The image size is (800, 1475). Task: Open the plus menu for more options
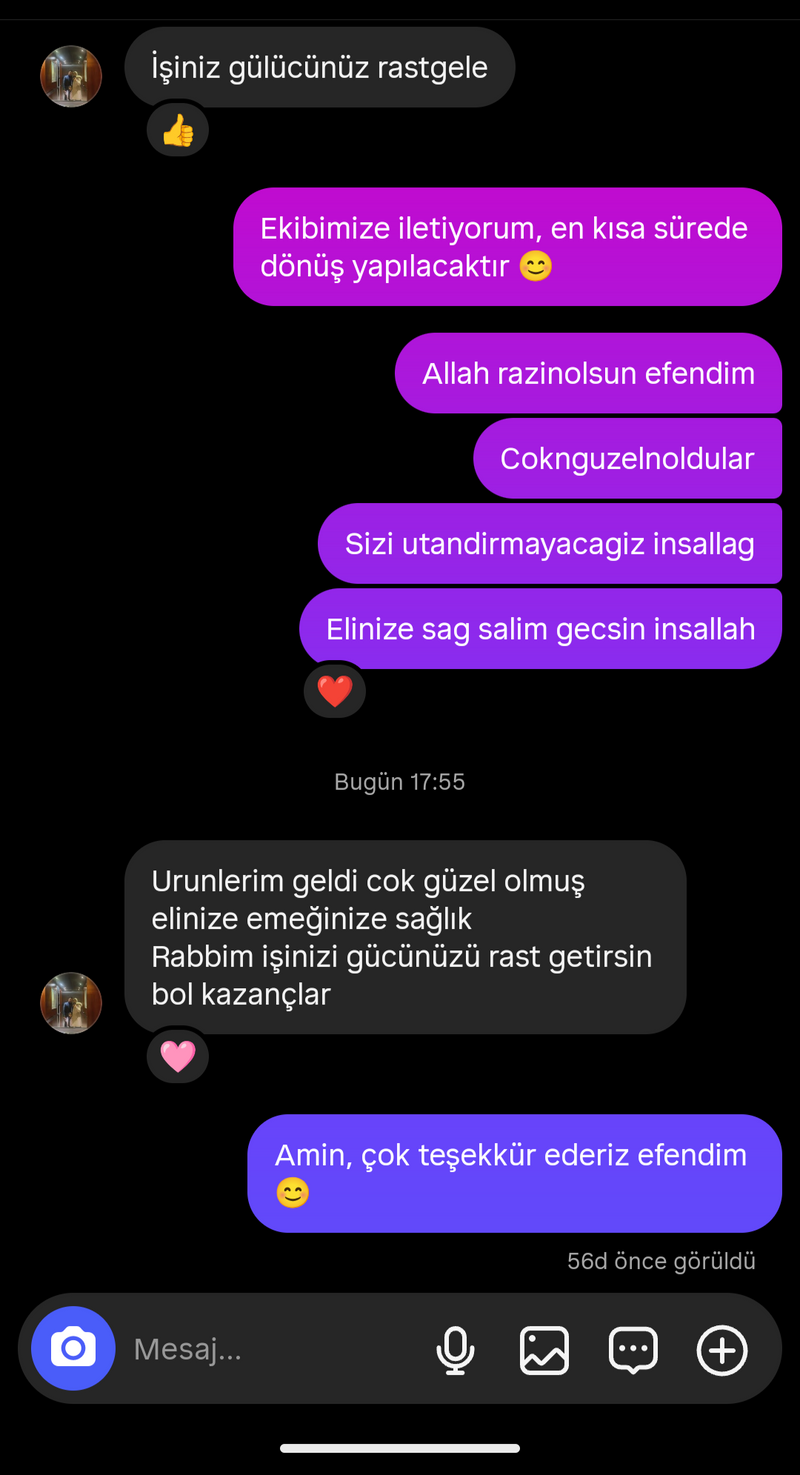722,1349
